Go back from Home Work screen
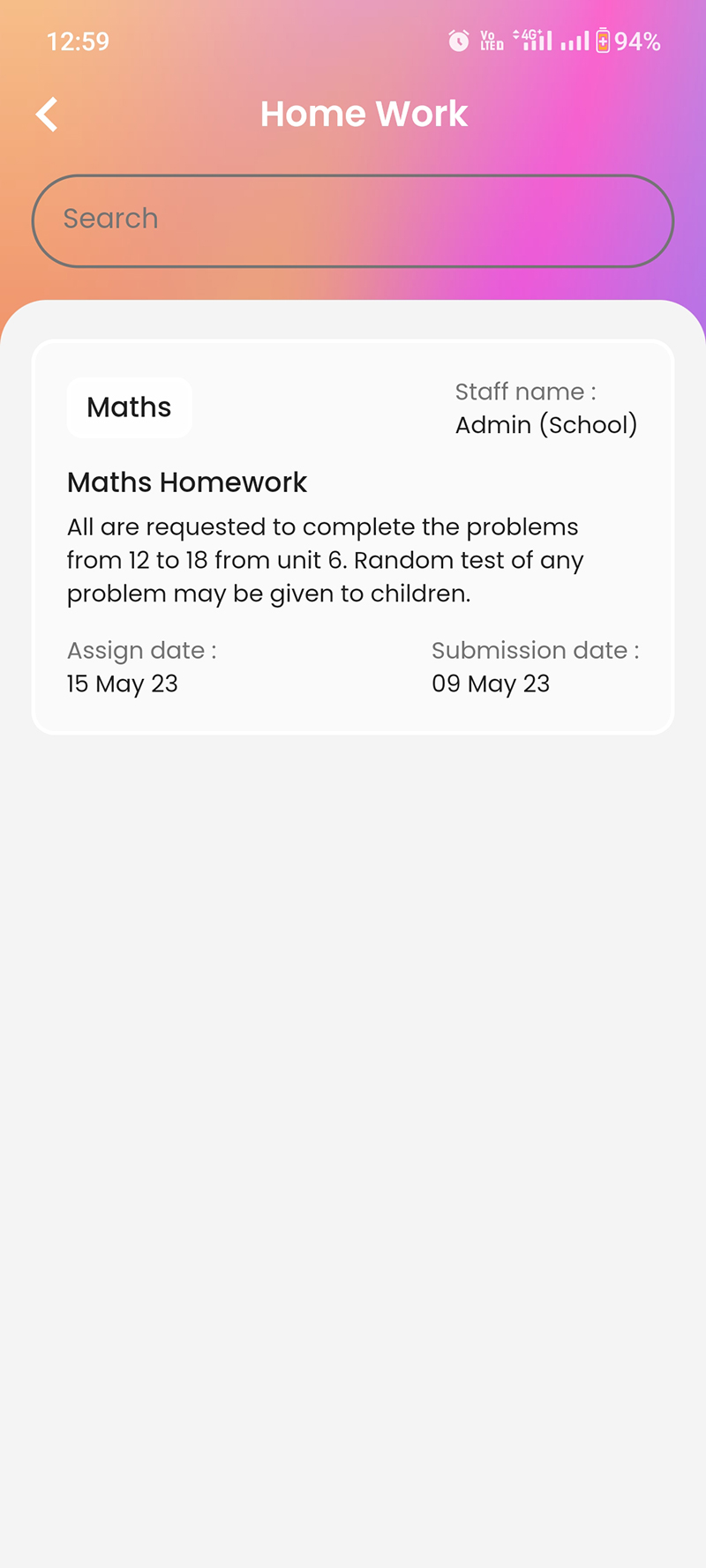Screen dimensions: 706x1568 (47, 114)
